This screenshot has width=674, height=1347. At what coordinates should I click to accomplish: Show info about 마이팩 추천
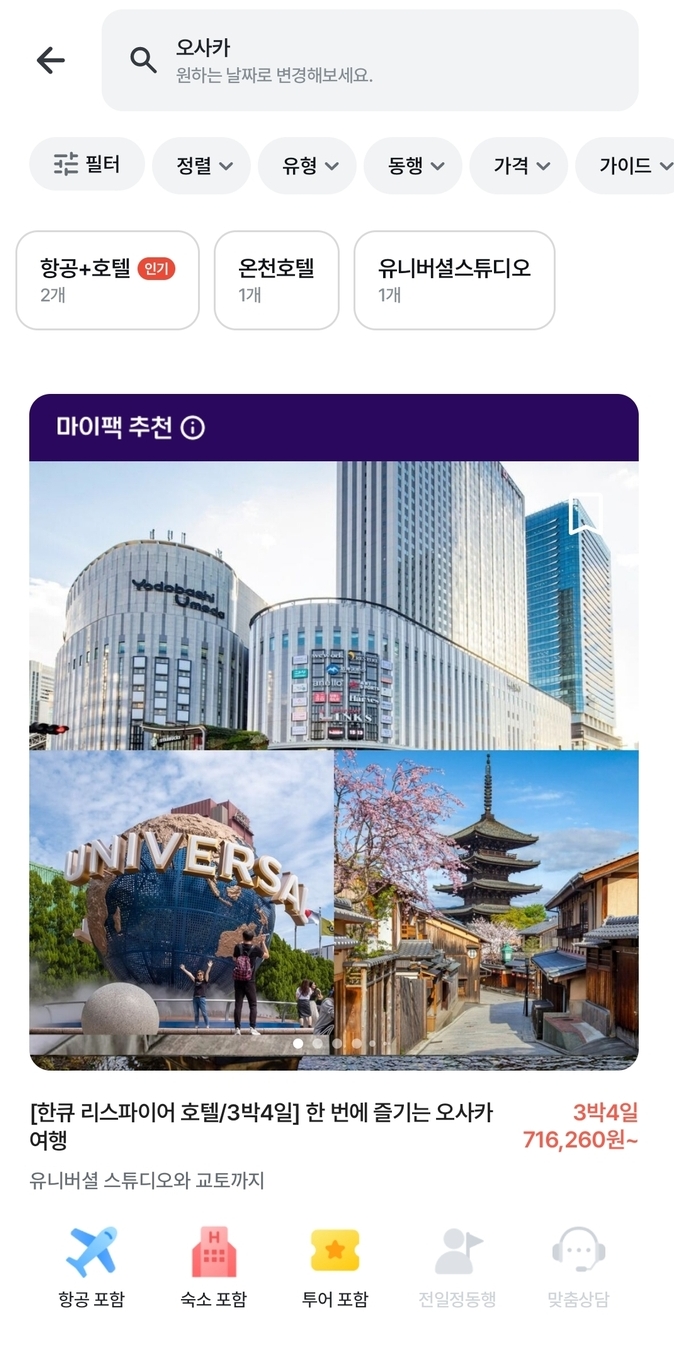click(x=193, y=428)
